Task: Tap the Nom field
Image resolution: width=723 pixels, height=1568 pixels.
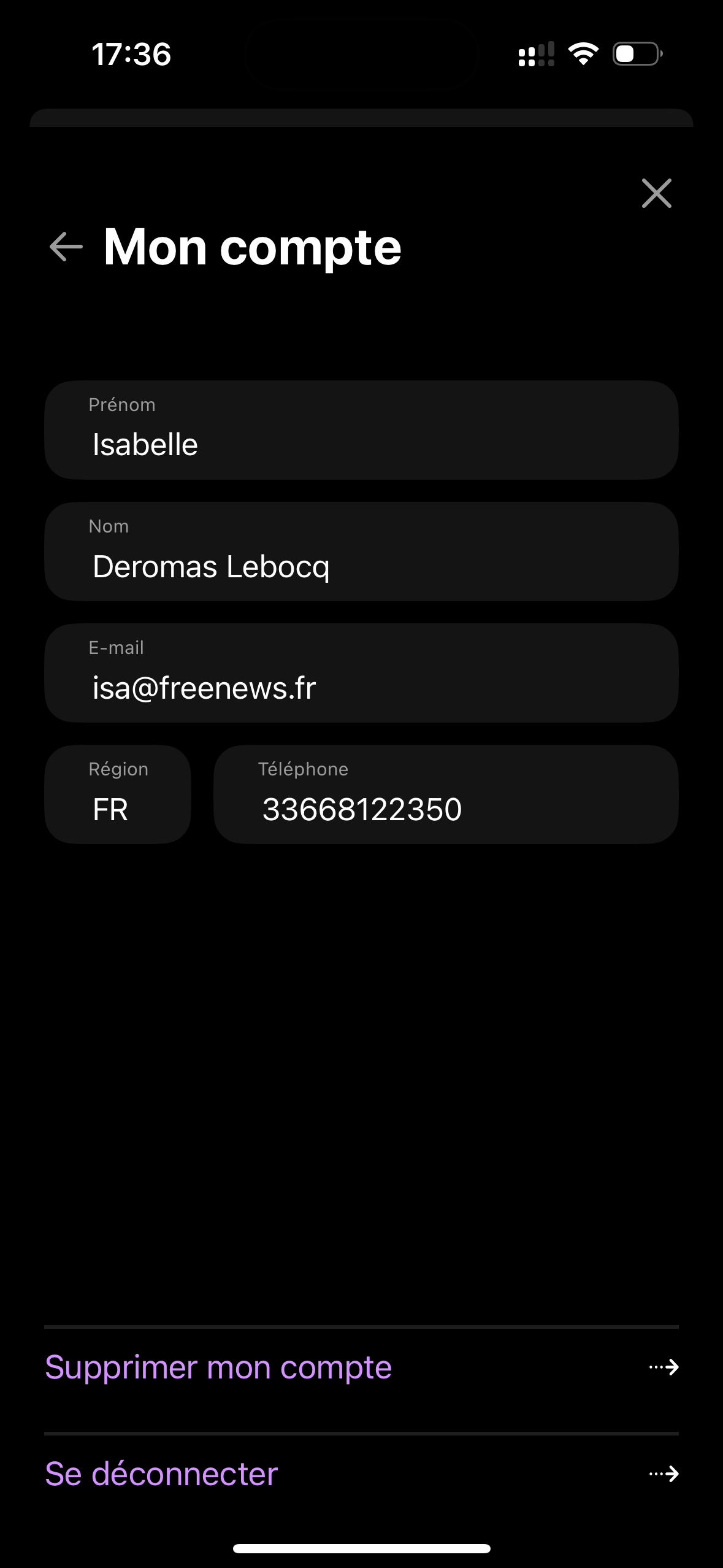Action: coord(361,551)
